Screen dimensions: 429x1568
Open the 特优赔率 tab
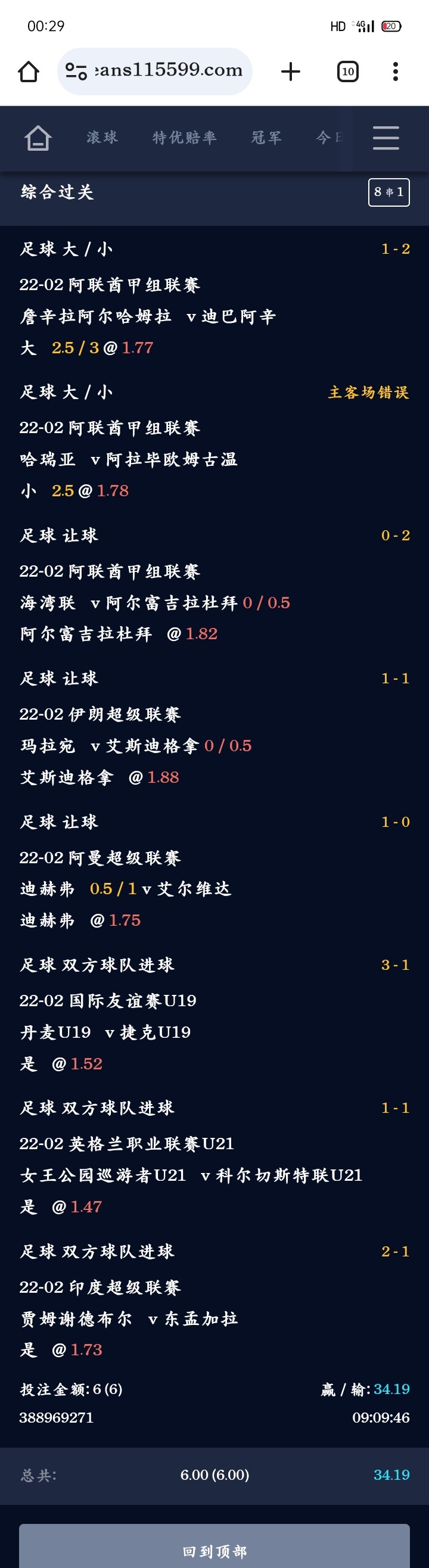(184, 138)
